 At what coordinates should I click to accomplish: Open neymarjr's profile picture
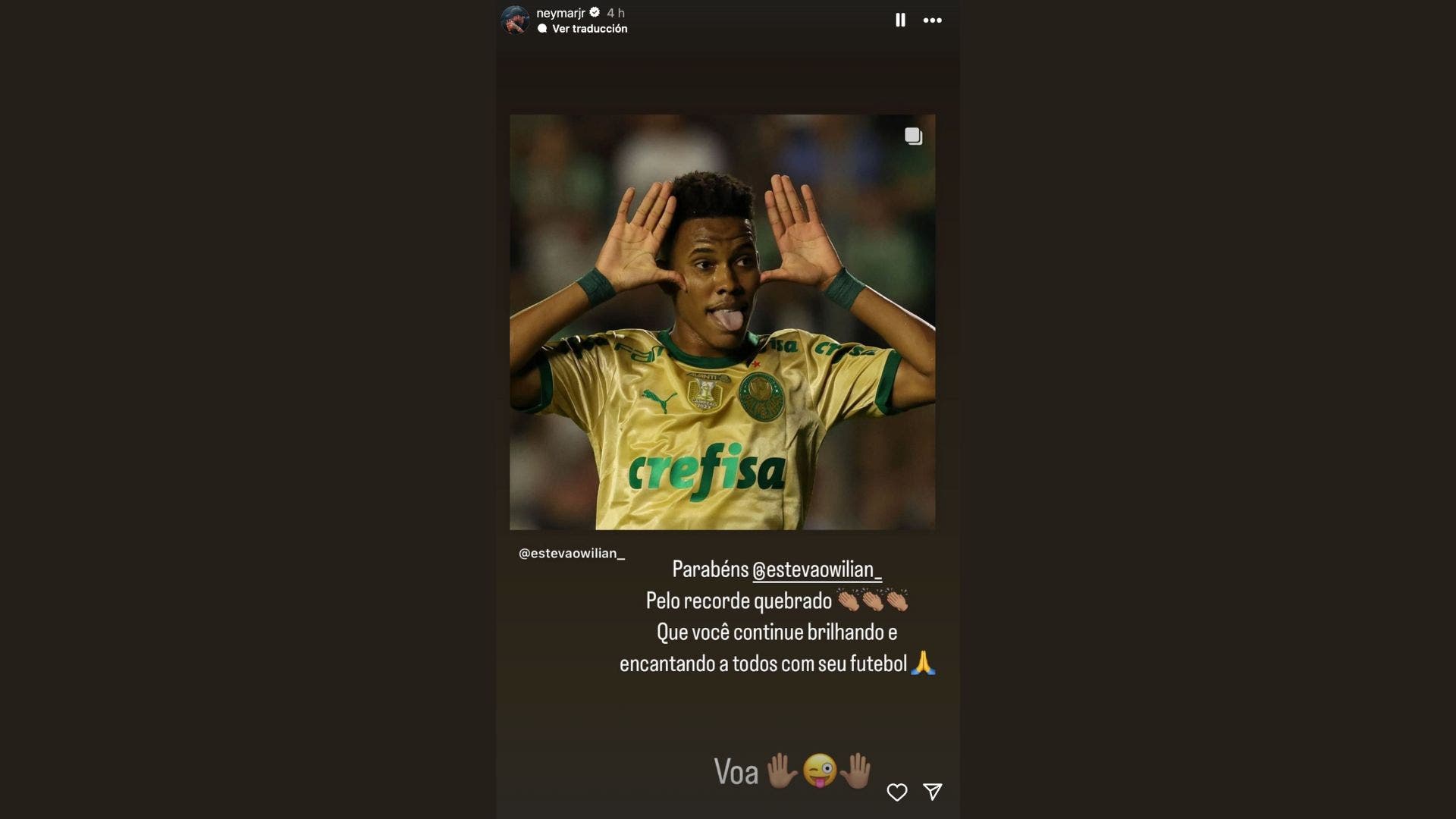pos(516,20)
